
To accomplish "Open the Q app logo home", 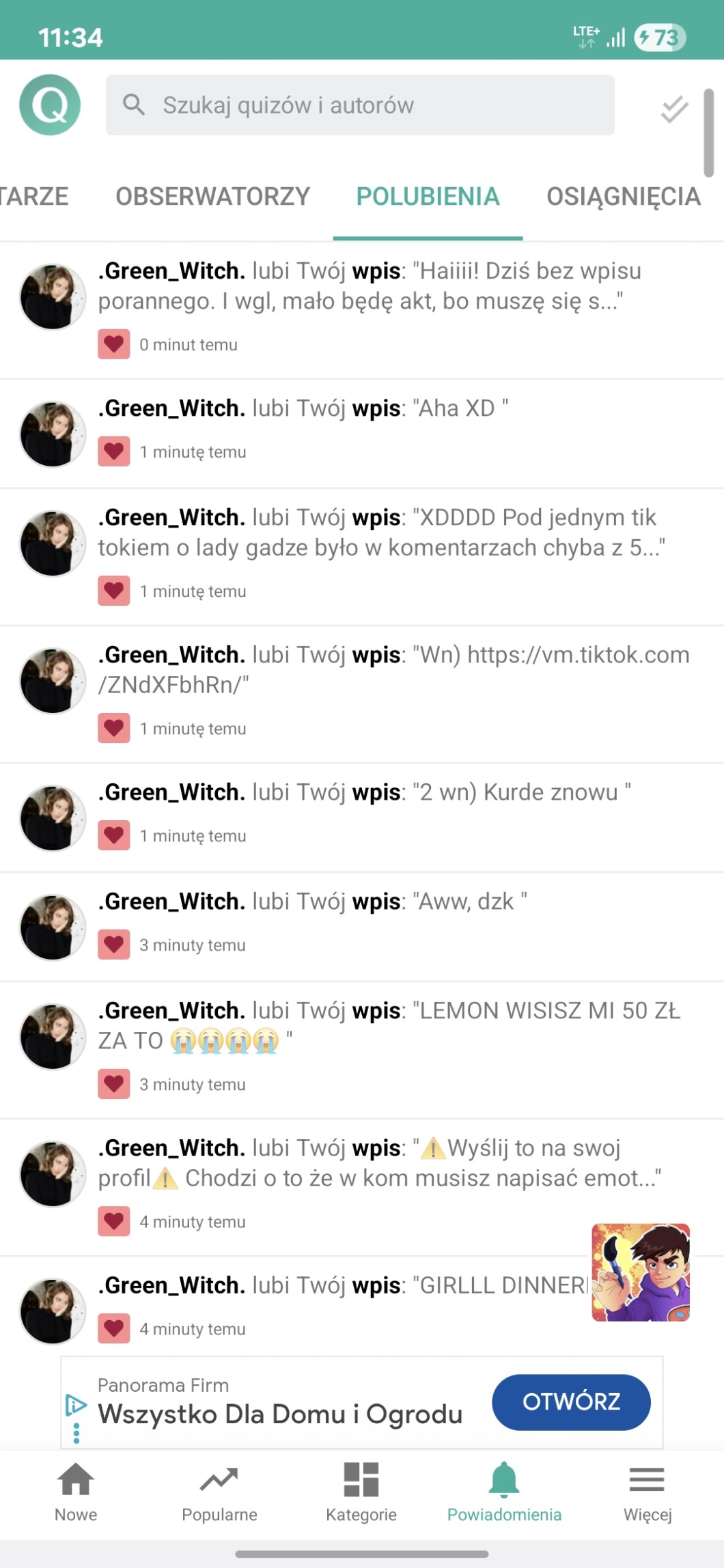I will coord(50,104).
